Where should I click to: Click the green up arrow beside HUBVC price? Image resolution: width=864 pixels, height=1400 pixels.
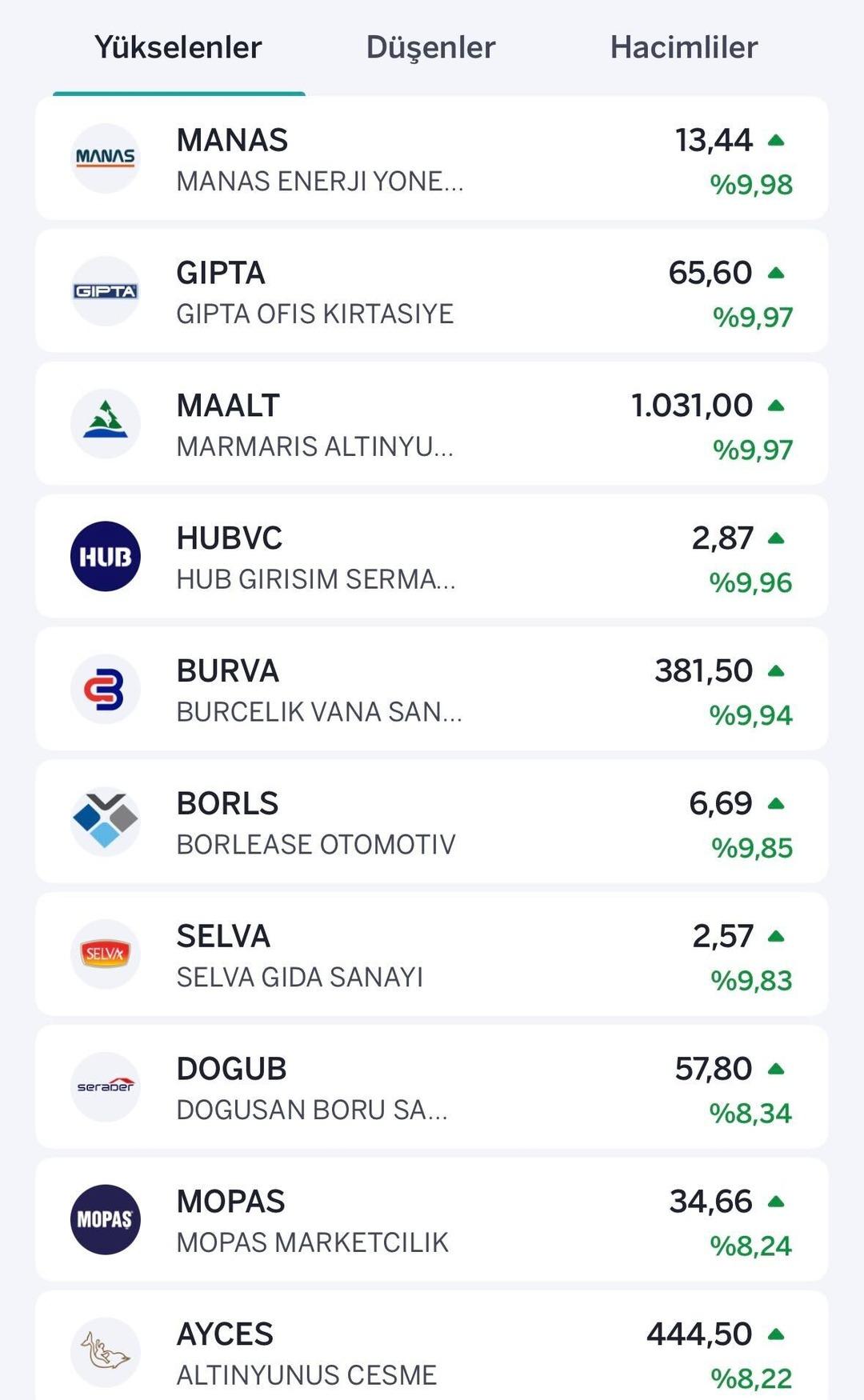tap(775, 538)
